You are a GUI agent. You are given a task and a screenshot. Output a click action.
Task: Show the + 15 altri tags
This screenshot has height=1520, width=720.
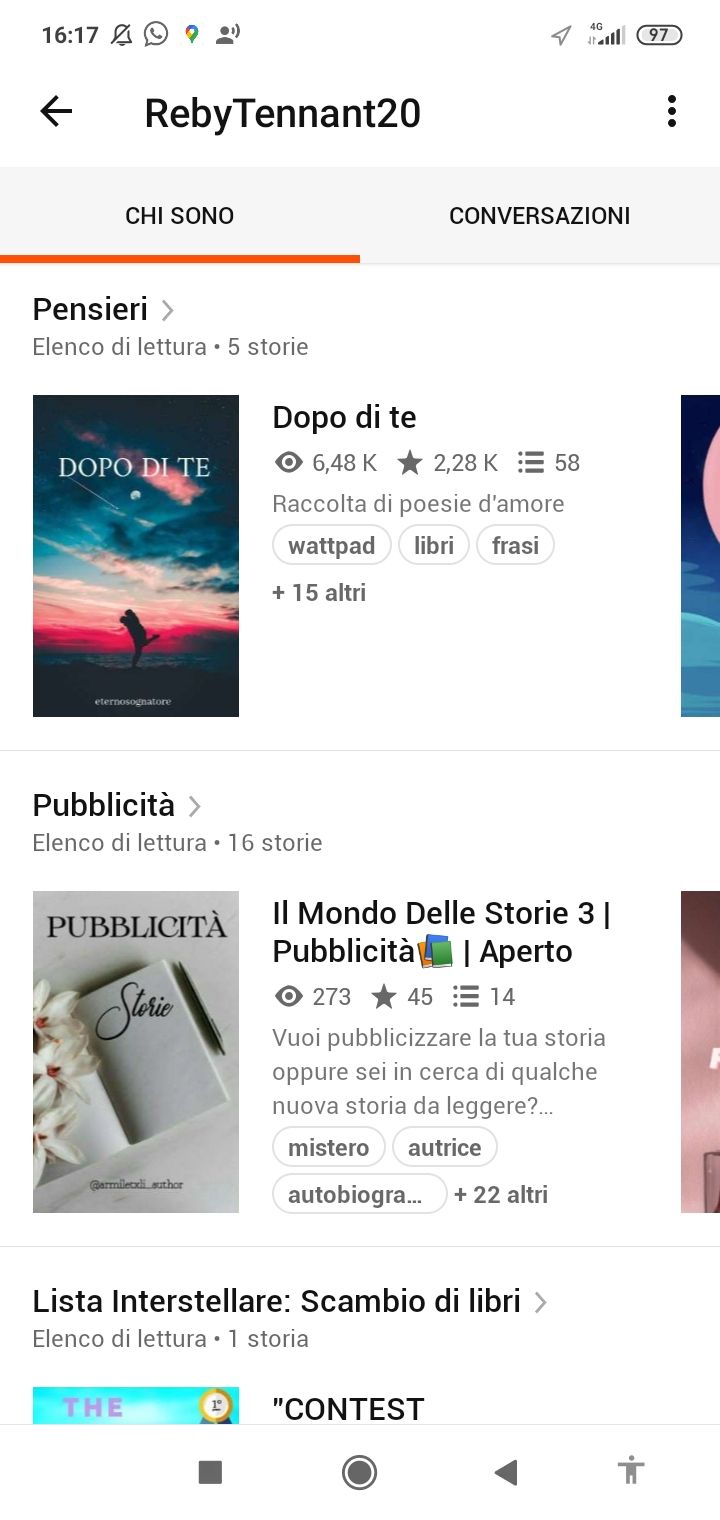319,593
